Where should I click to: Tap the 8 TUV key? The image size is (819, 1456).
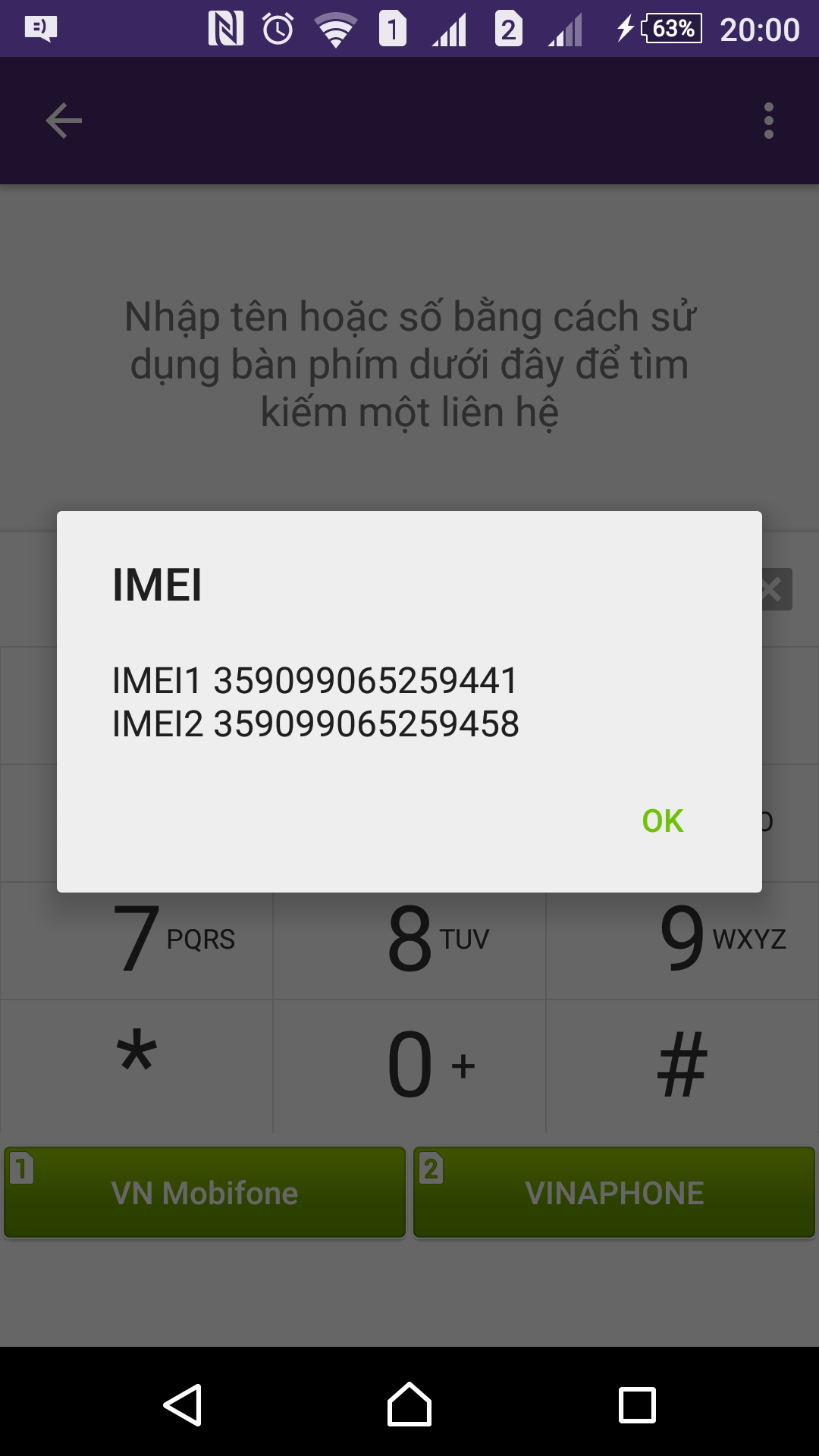pyautogui.click(x=409, y=940)
